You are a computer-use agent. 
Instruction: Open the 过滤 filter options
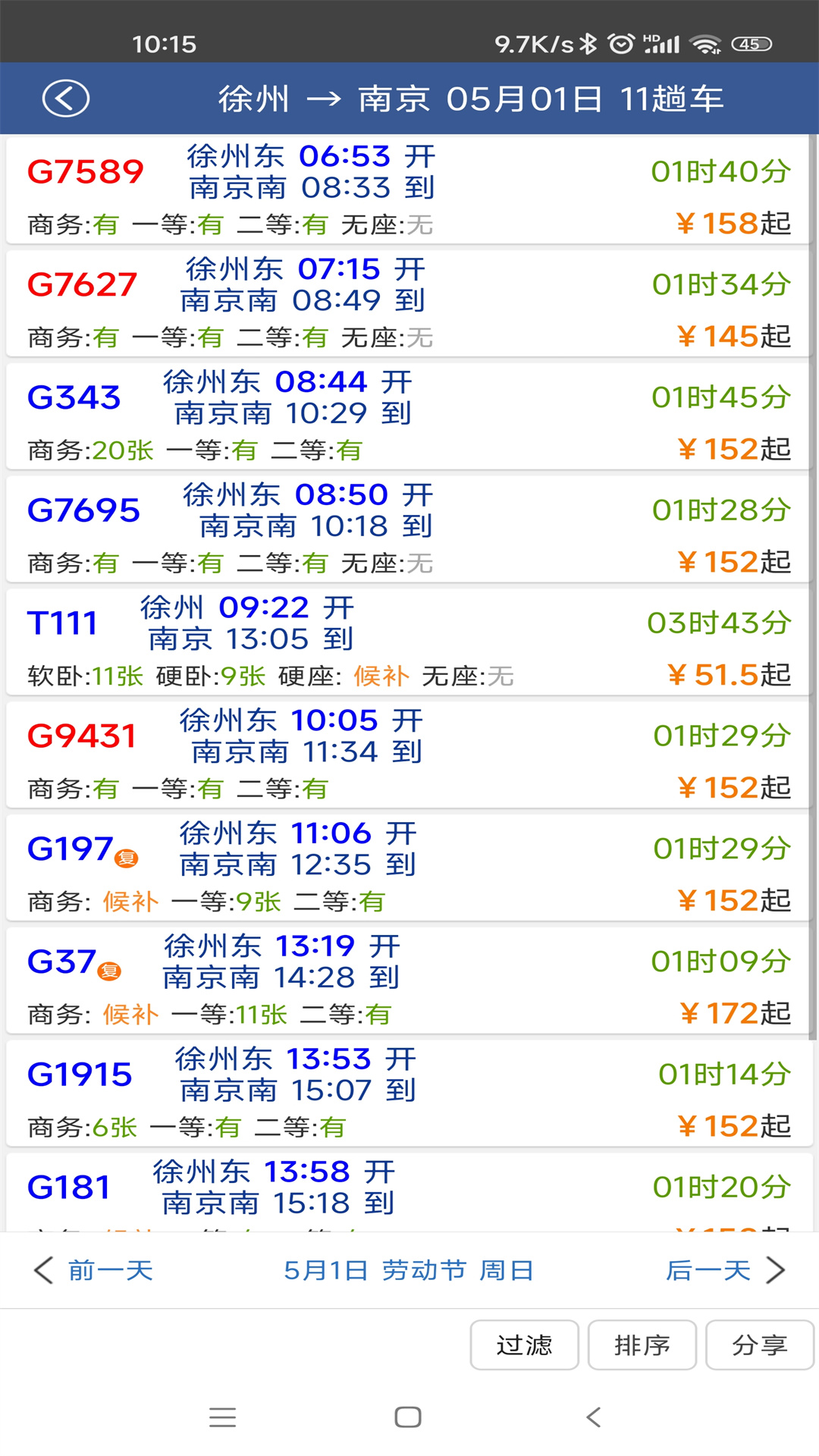coord(524,1345)
